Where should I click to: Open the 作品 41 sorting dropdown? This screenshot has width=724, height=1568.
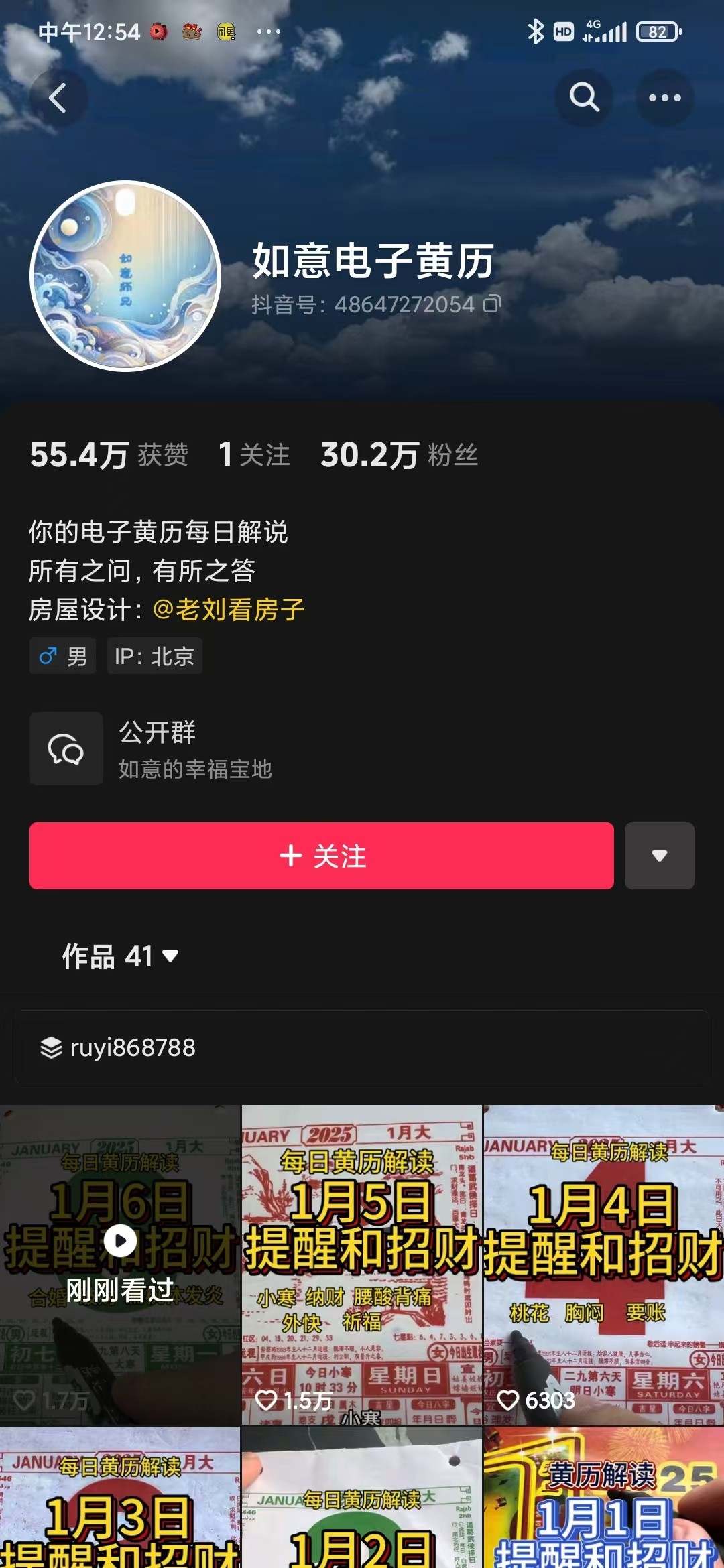(121, 956)
